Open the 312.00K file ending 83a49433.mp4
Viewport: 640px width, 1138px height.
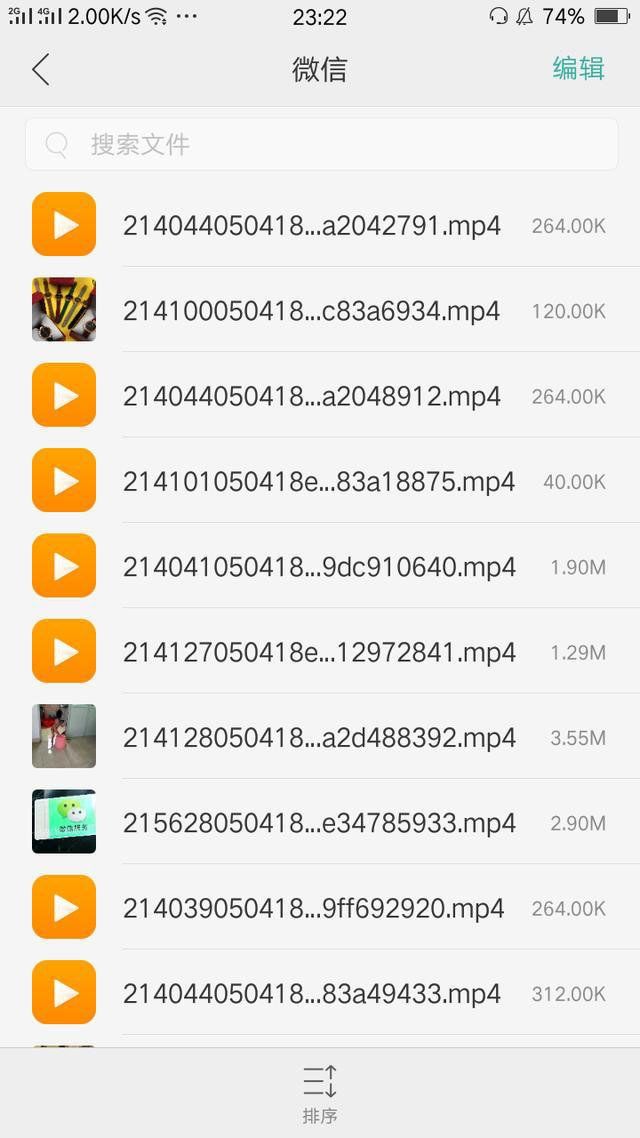pos(311,993)
